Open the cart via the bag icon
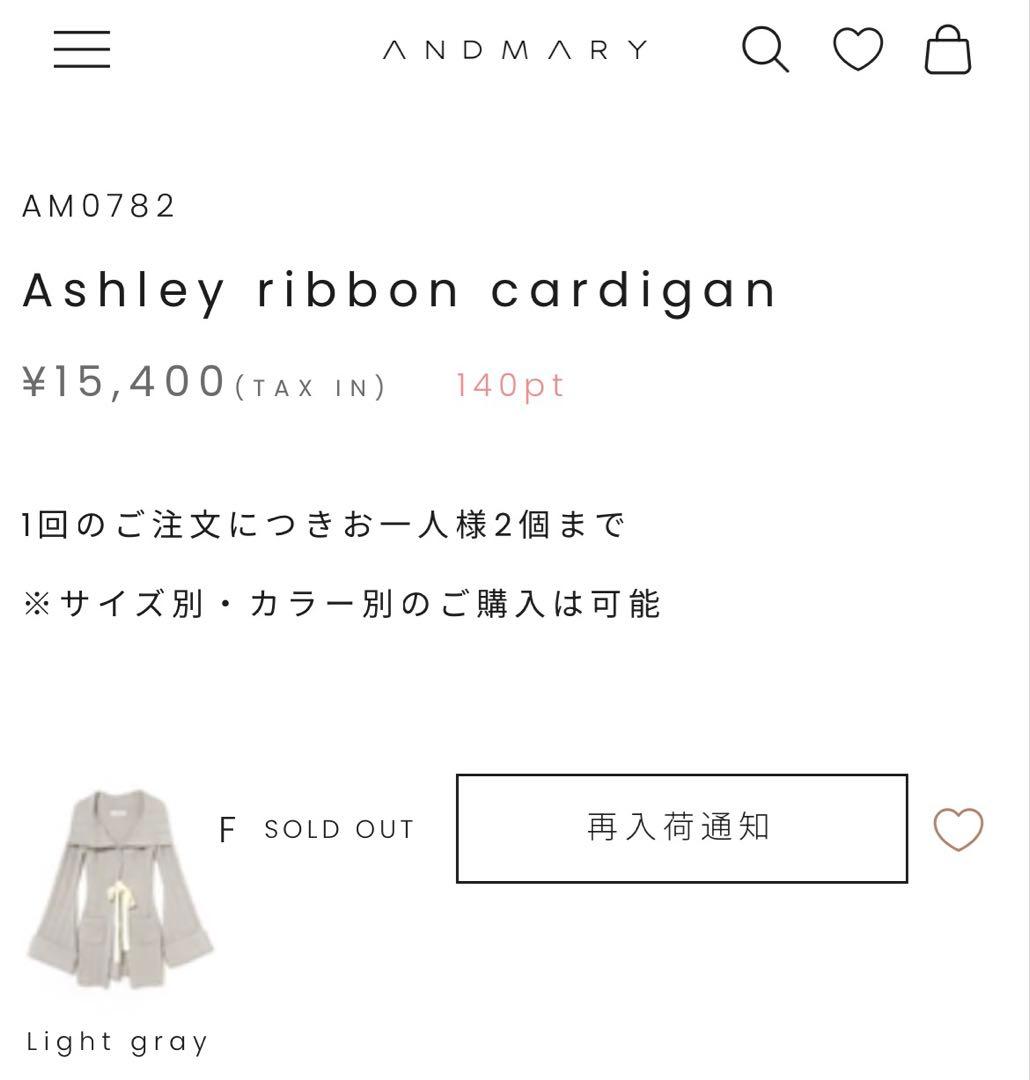Viewport: 1030px width, 1080px height. pyautogui.click(x=946, y=48)
